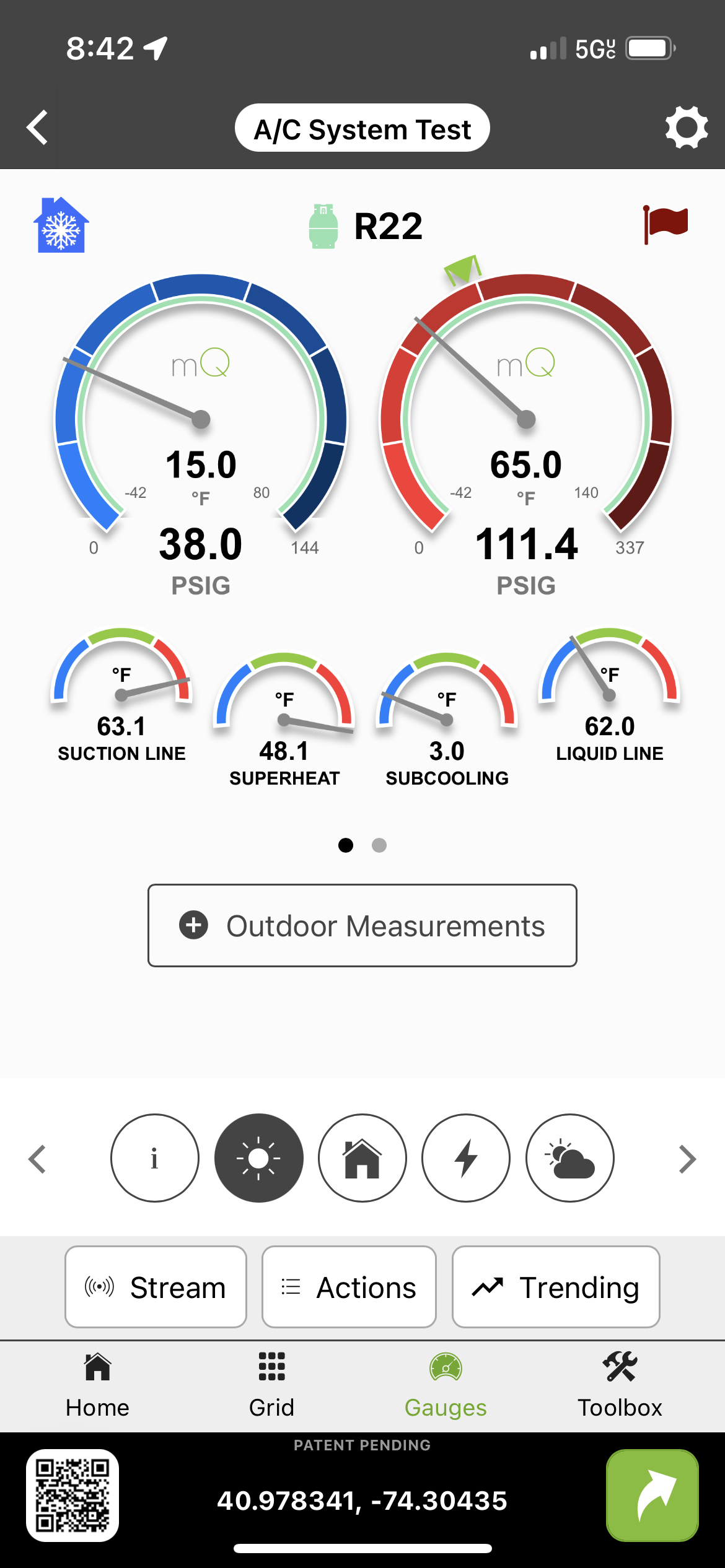Select the house icon circle
Viewport: 725px width, 1568px height.
pyautogui.click(x=362, y=1158)
